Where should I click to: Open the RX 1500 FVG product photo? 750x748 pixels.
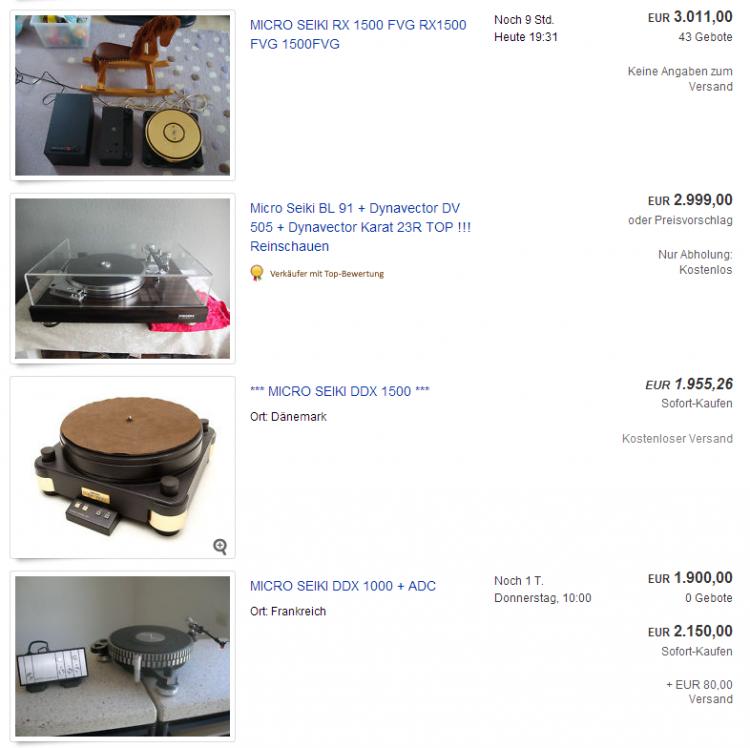122,95
